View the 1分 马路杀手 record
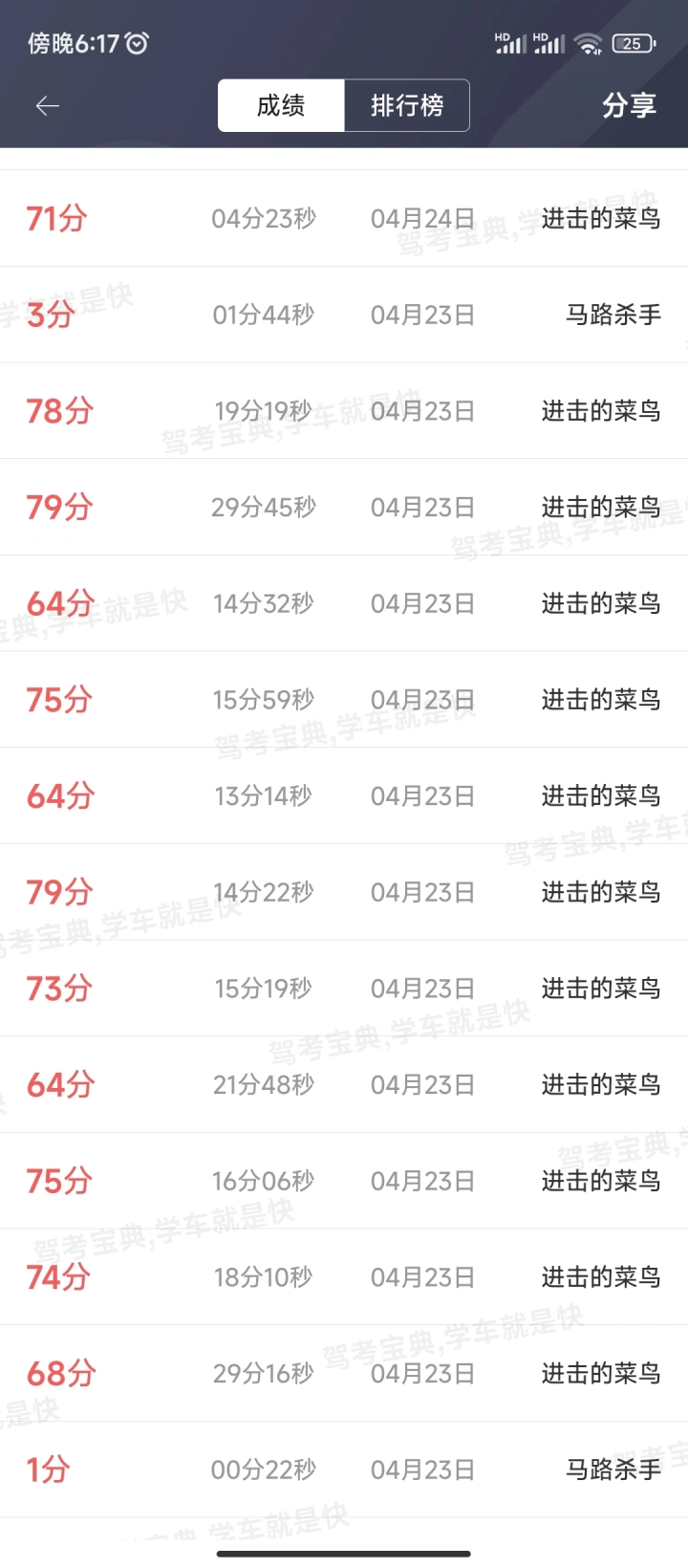 344,1470
